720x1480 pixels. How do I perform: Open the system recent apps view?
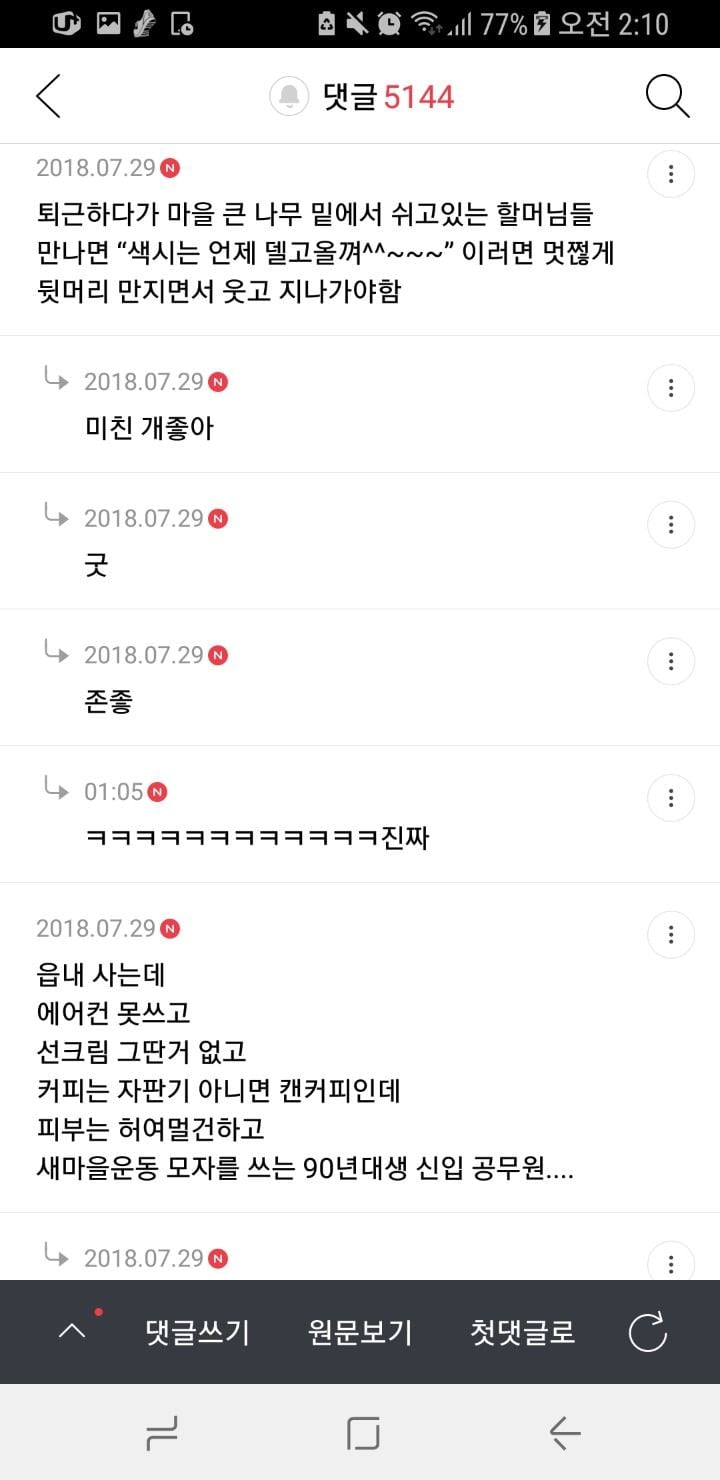coord(161,1434)
